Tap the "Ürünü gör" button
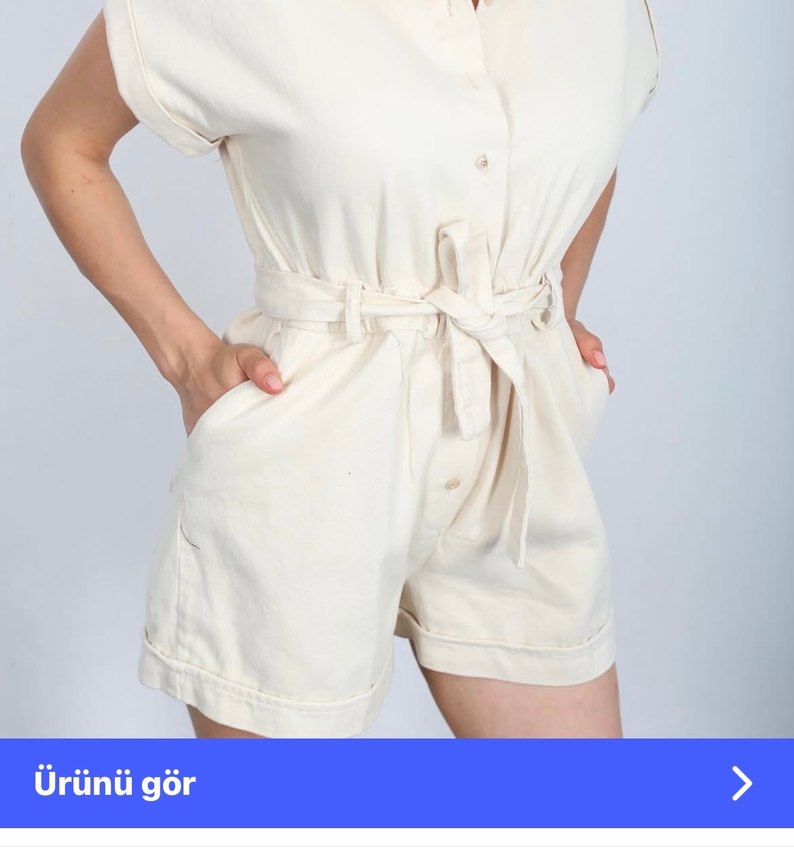The height and width of the screenshot is (864, 794). [396, 783]
